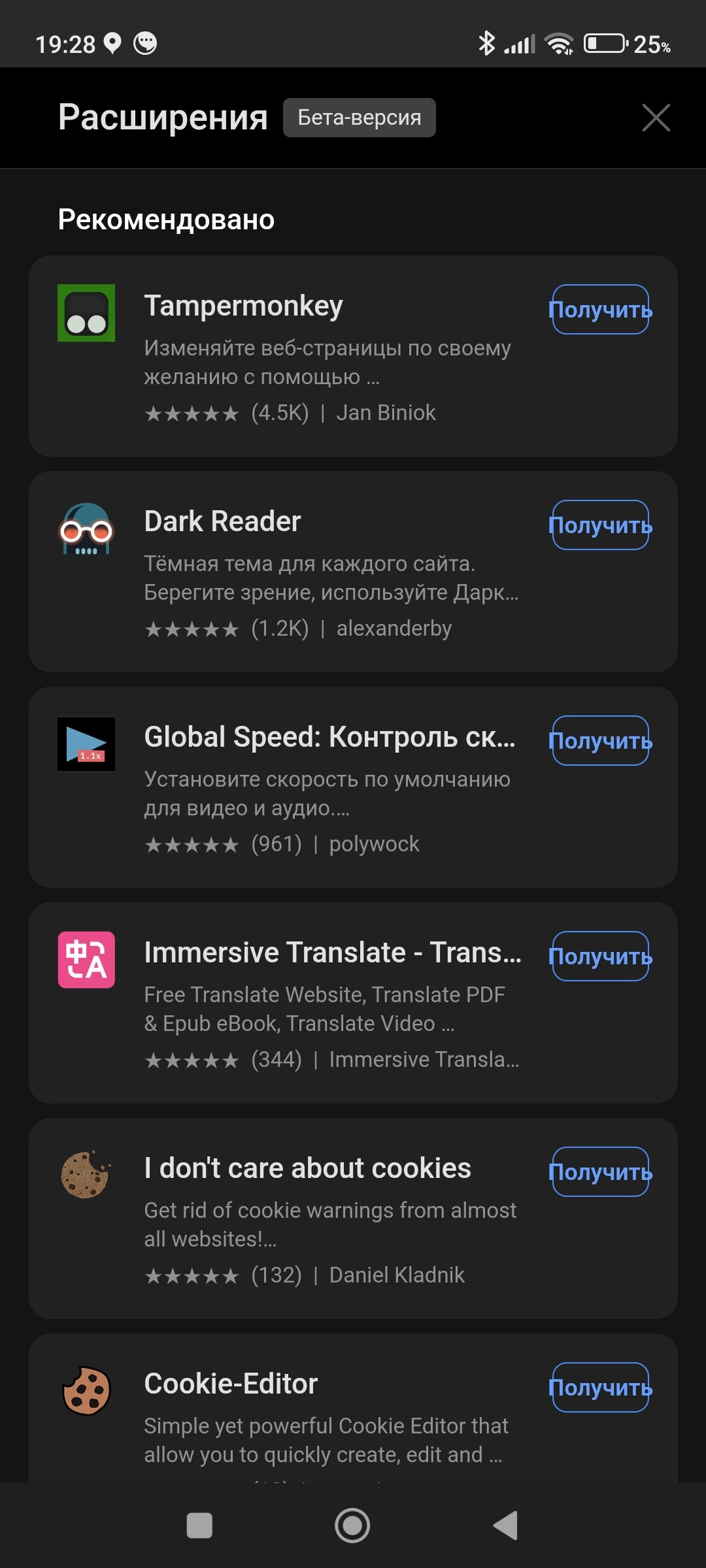Get the Global Speed extension
The image size is (706, 1568).
point(600,741)
